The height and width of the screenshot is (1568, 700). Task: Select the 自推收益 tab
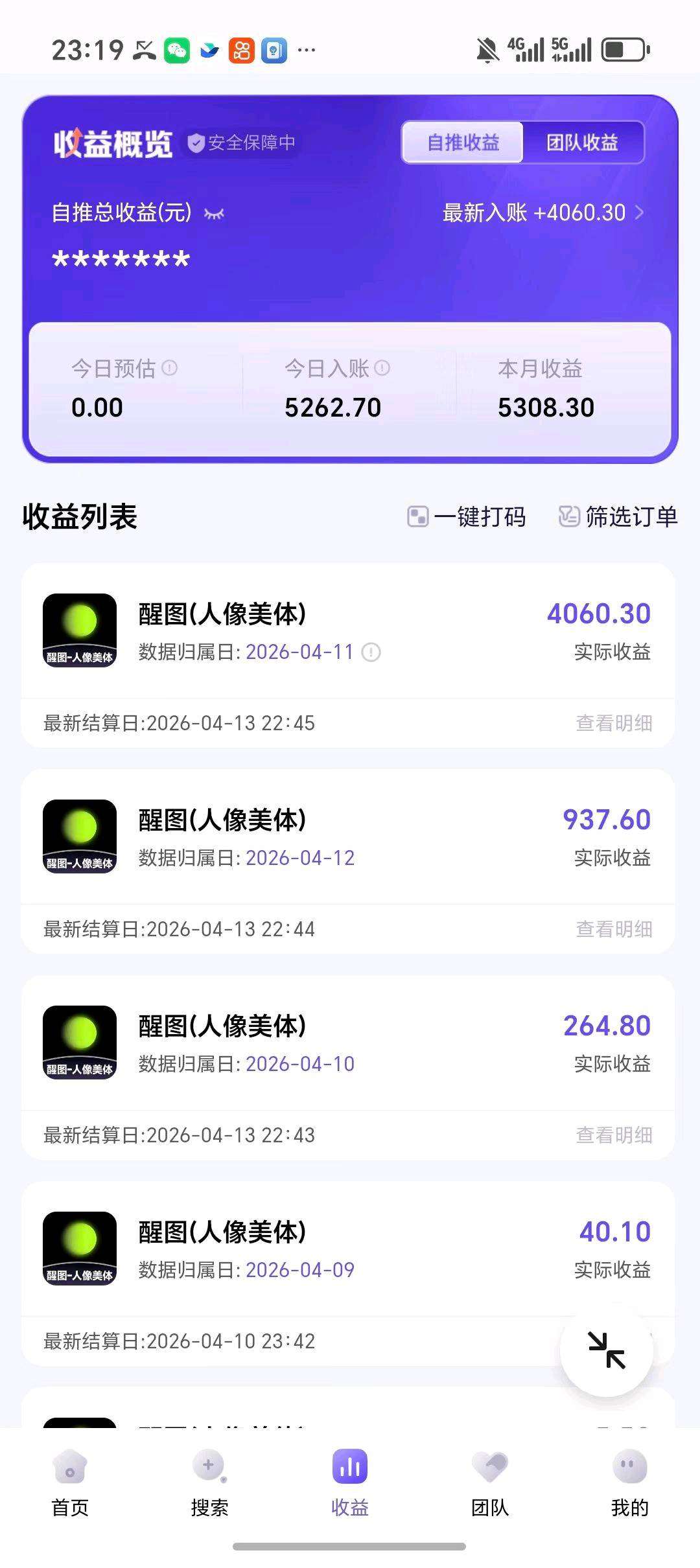[x=462, y=143]
